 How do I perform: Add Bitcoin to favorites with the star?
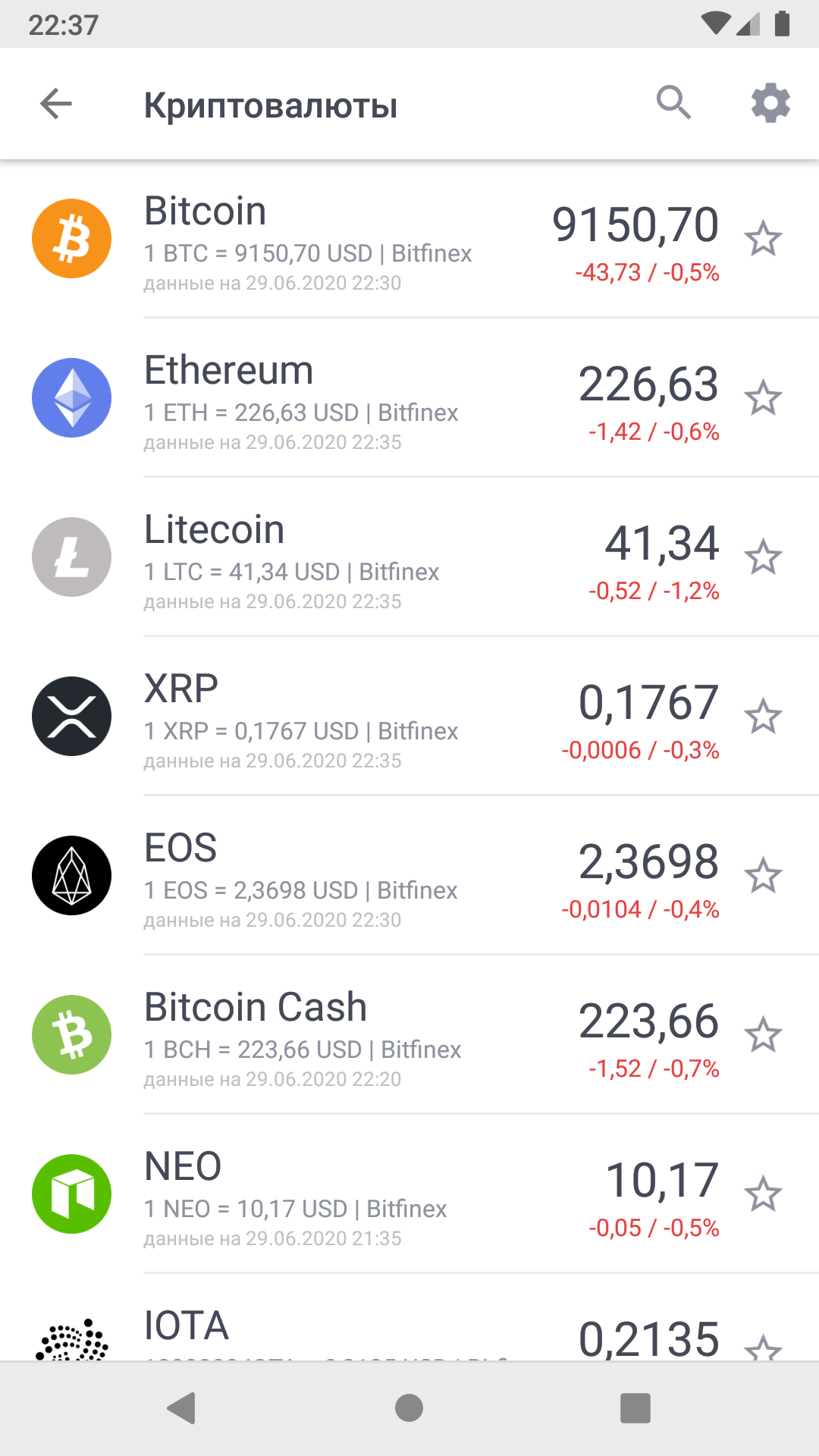[763, 240]
